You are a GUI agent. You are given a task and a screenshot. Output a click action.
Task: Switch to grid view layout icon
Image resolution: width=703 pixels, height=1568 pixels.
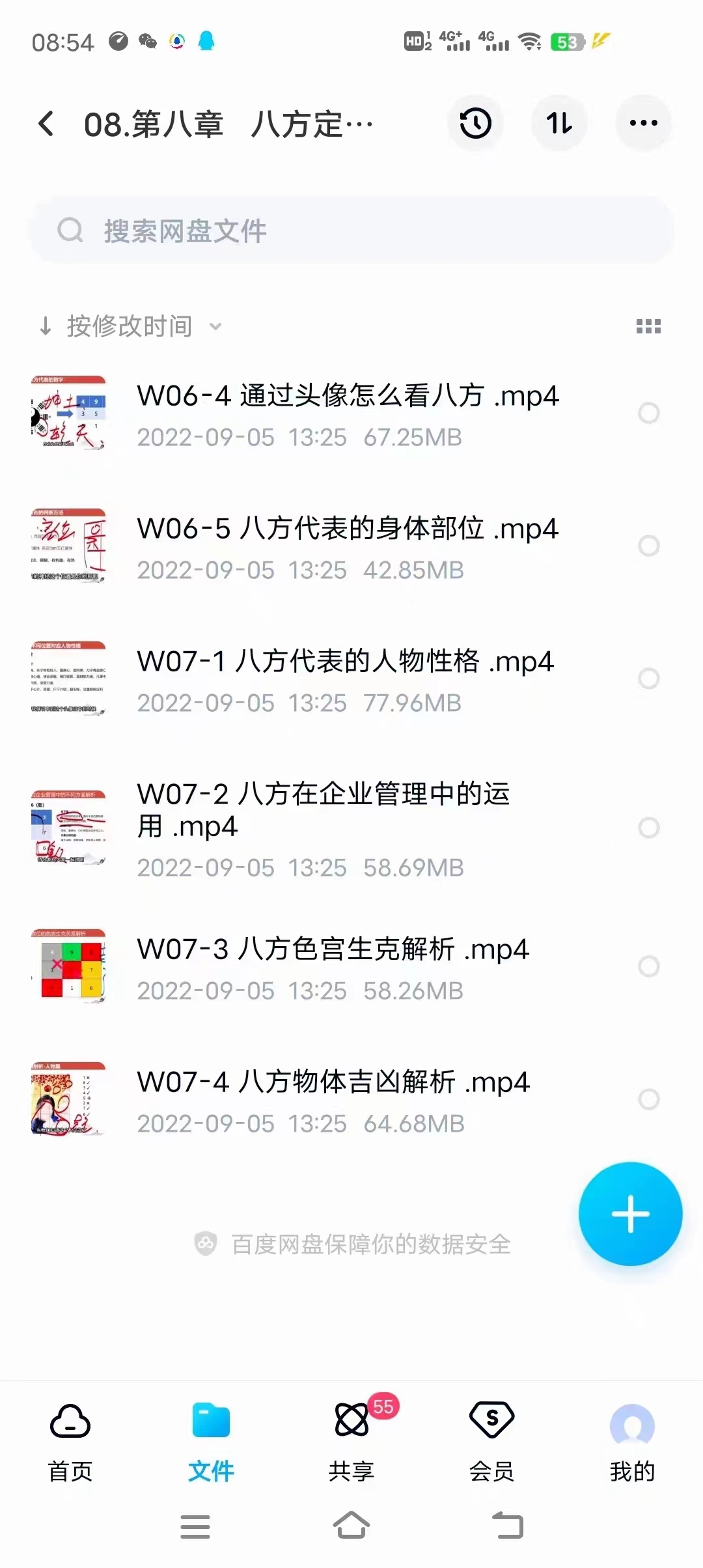tap(649, 326)
